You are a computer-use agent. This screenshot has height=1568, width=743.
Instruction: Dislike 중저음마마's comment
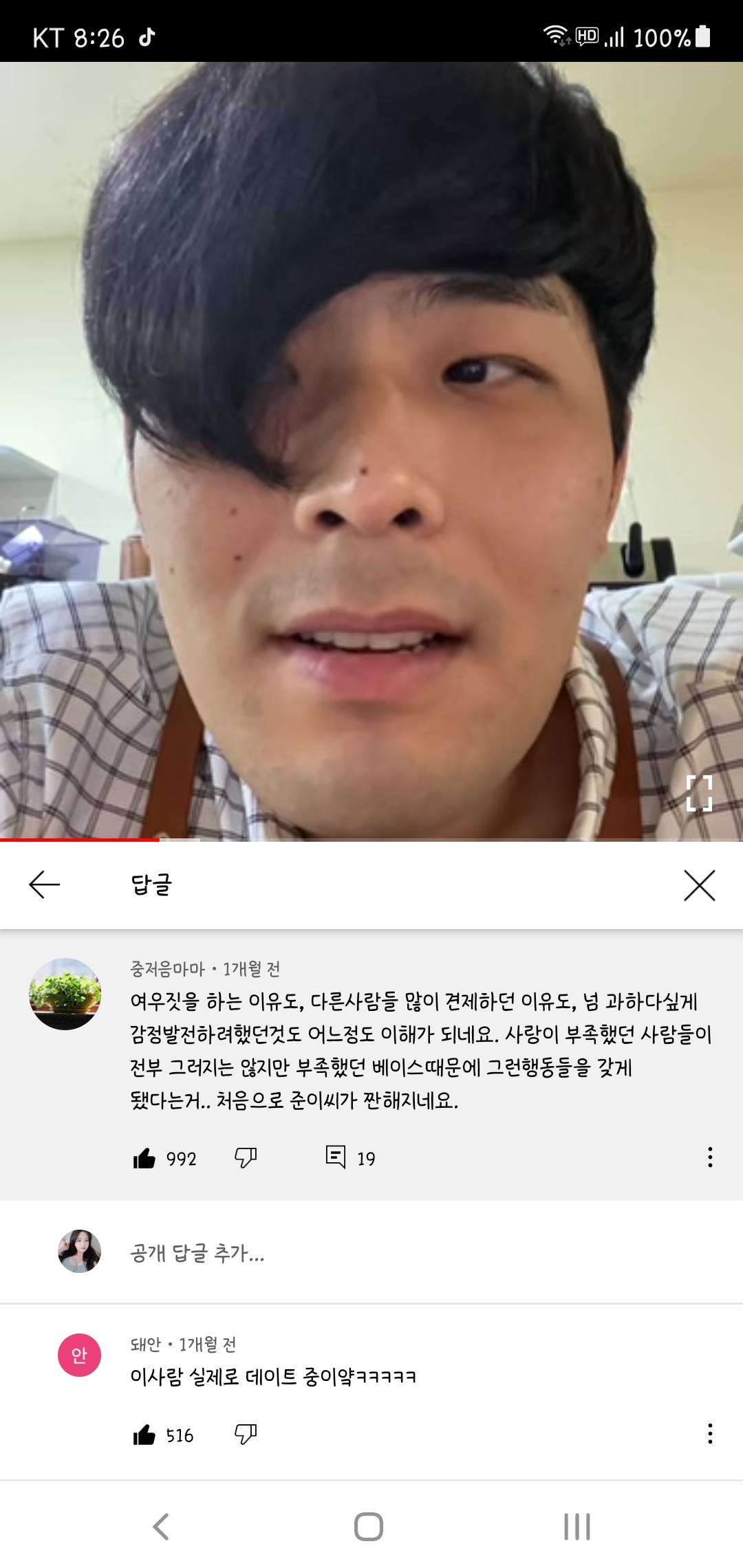pos(246,1158)
